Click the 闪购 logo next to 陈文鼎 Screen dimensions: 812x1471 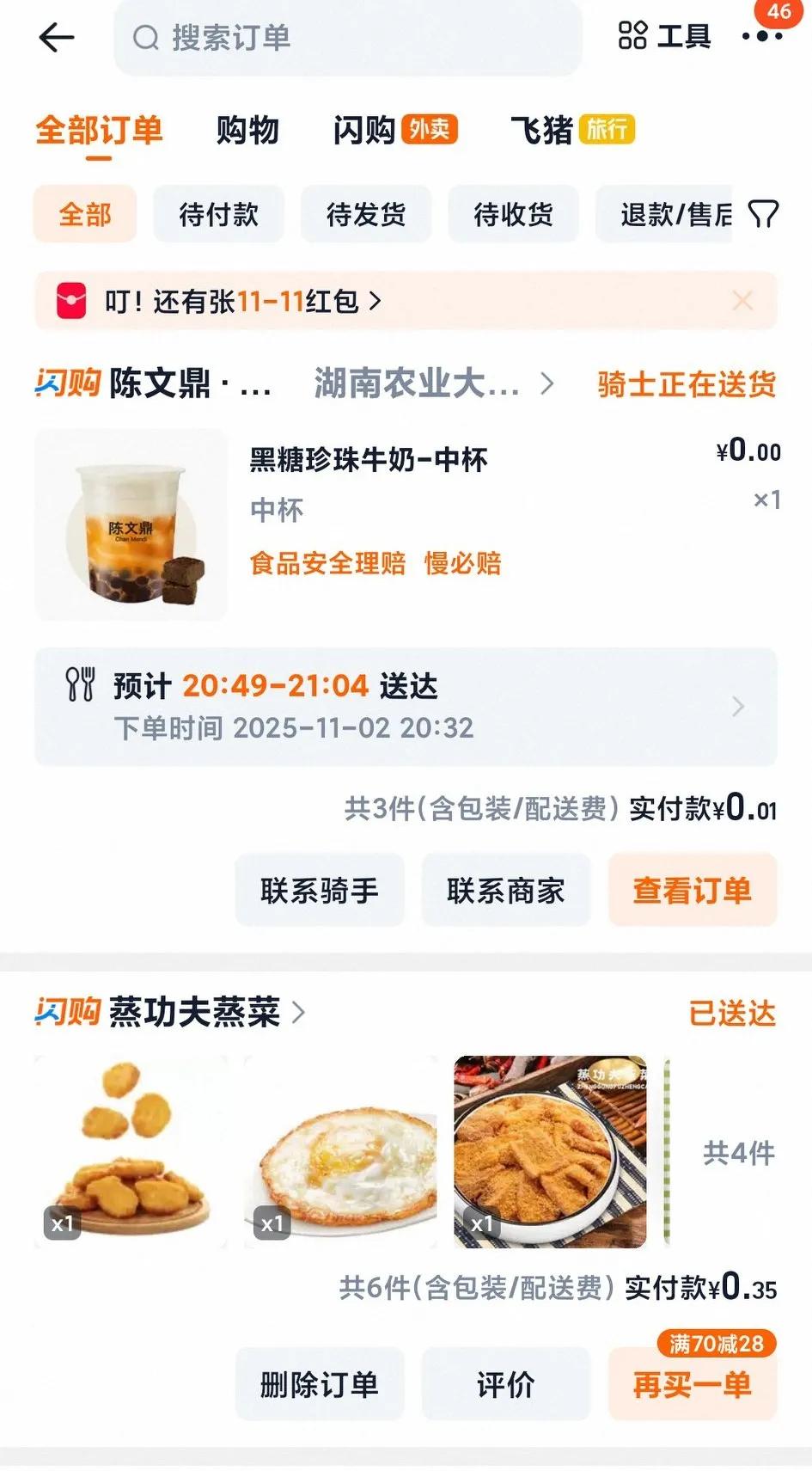[x=68, y=383]
